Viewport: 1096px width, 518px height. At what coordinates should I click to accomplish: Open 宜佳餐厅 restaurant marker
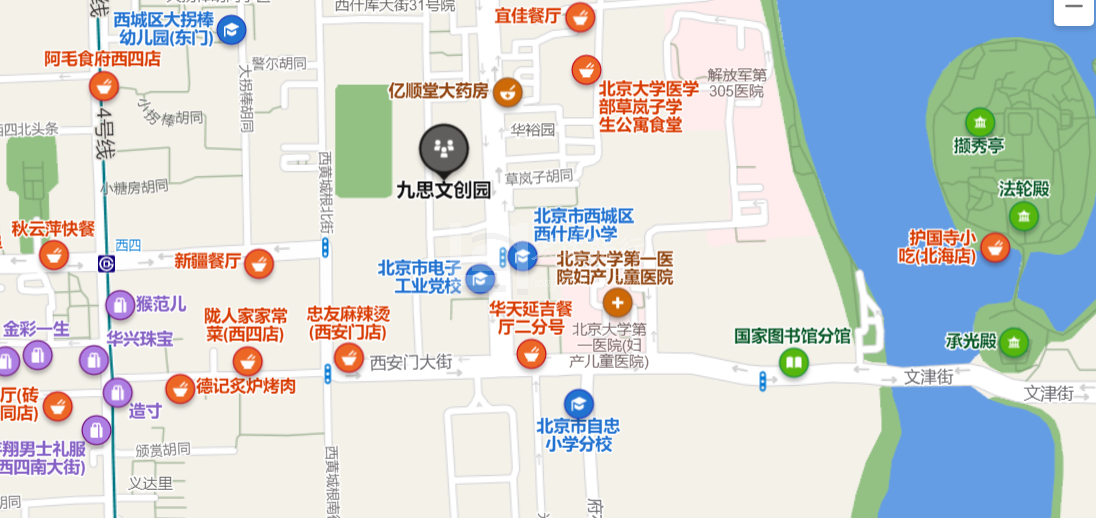tap(580, 17)
